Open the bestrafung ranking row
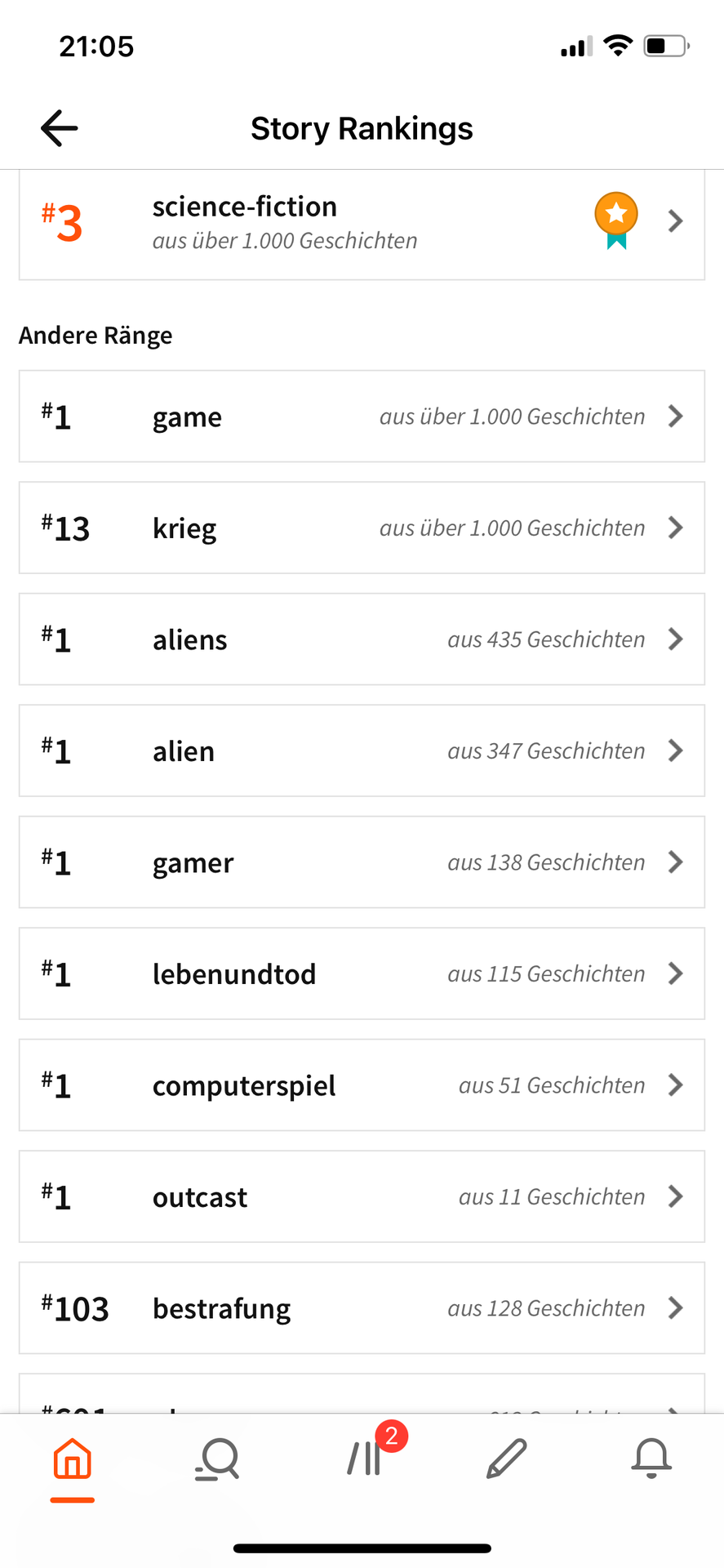 [362, 1308]
